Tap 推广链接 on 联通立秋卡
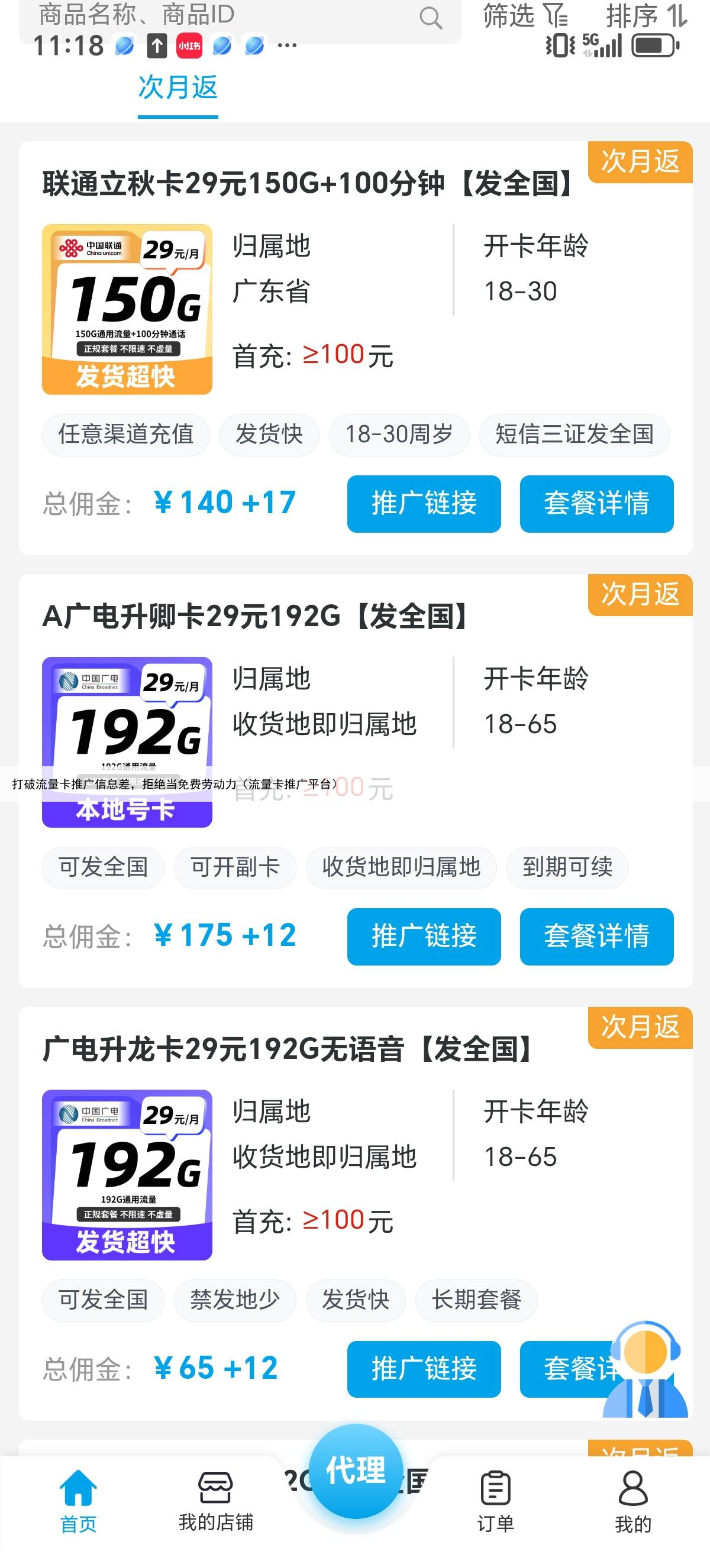Viewport: 710px width, 1568px height. click(424, 503)
